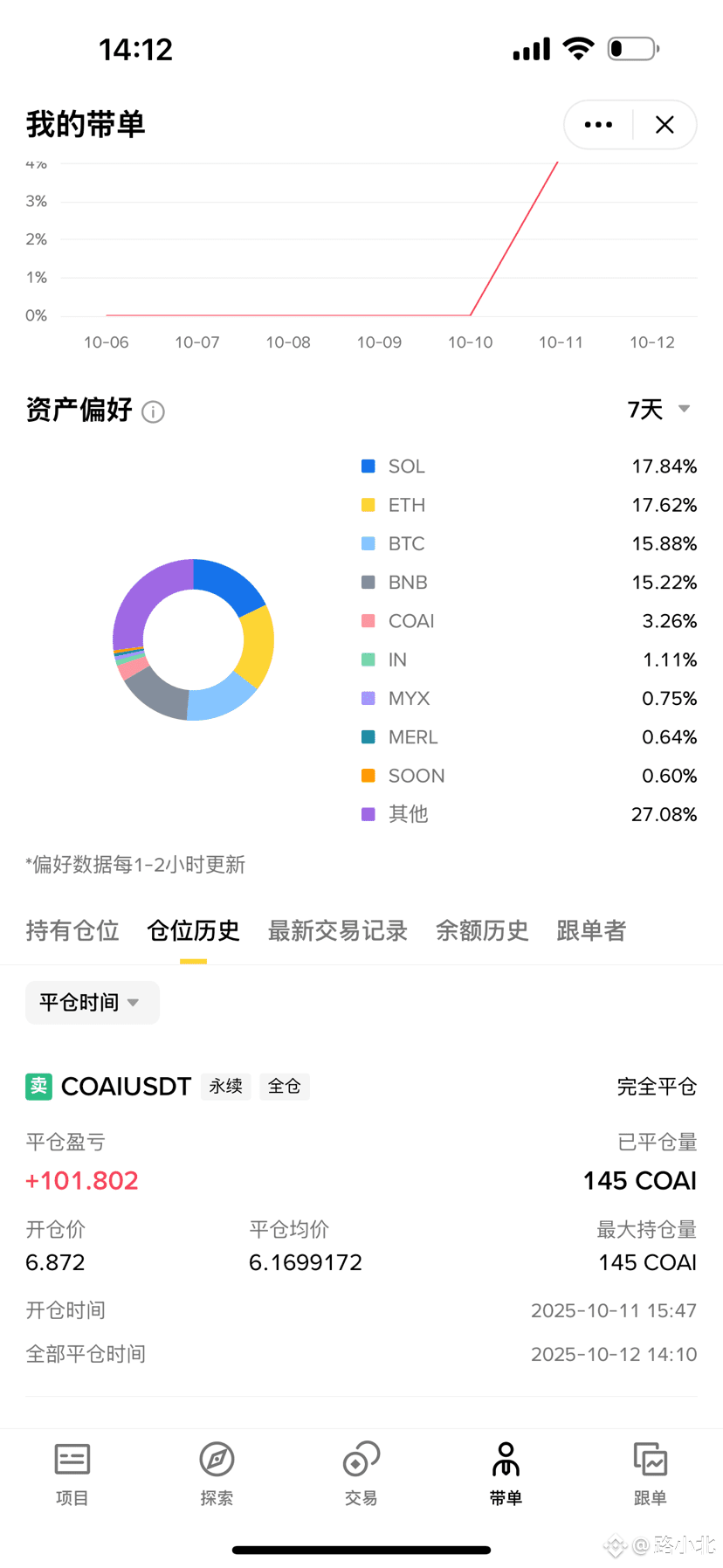Open the 探索 bottom tab
The image size is (723, 1568).
coord(217,1474)
